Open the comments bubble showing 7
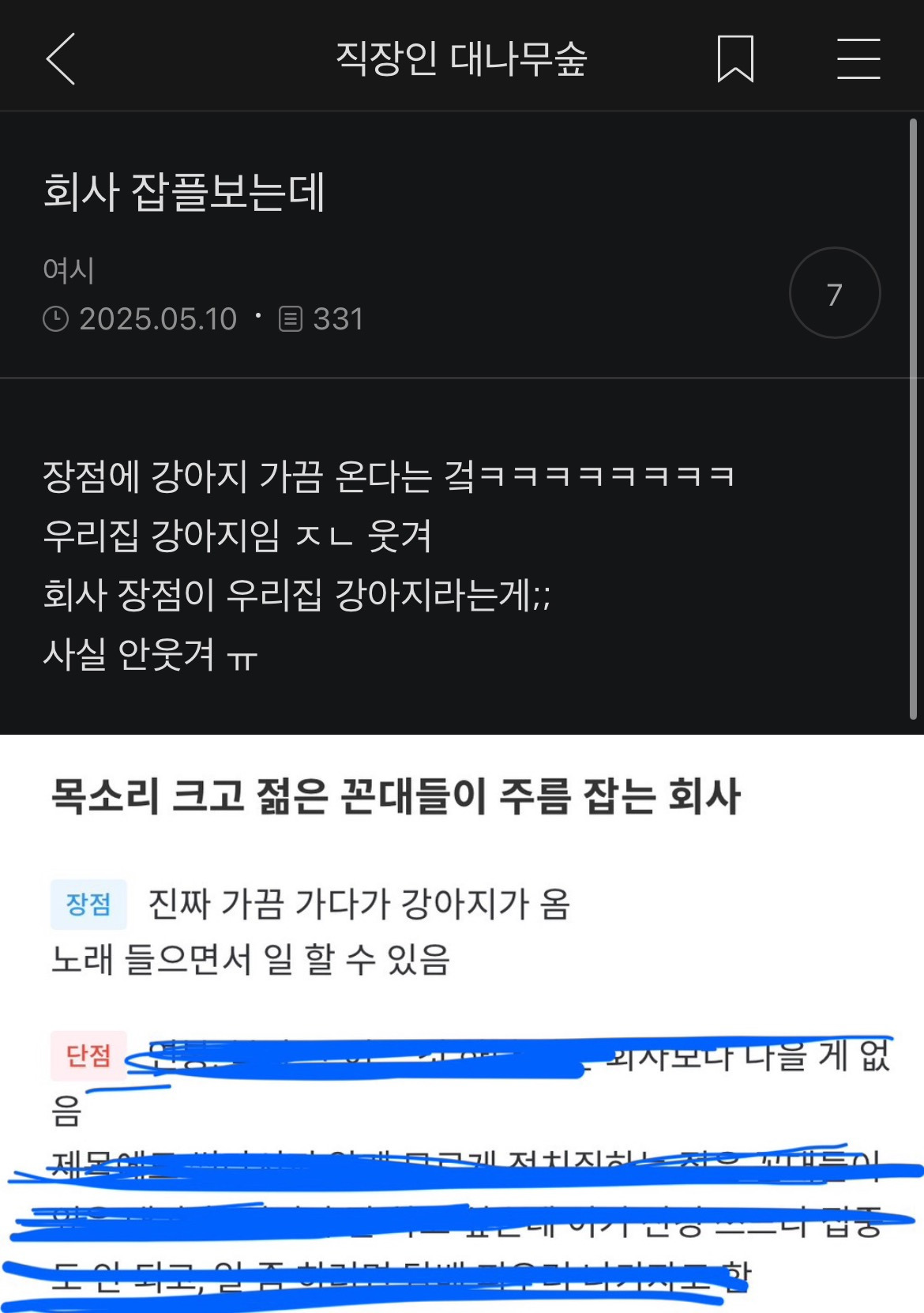 click(835, 293)
